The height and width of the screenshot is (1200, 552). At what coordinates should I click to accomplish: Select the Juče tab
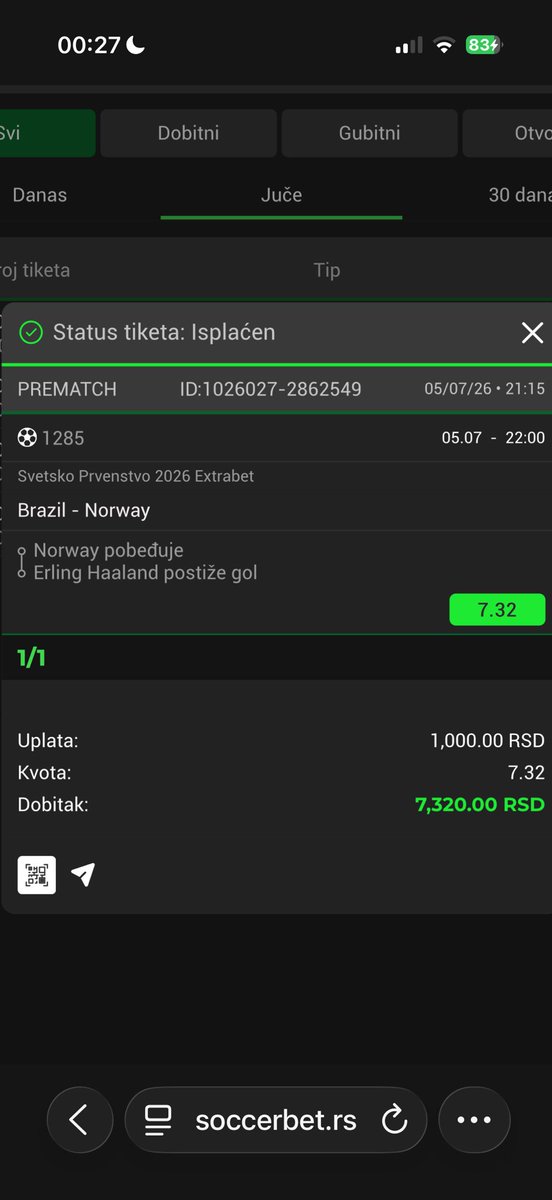pos(281,195)
